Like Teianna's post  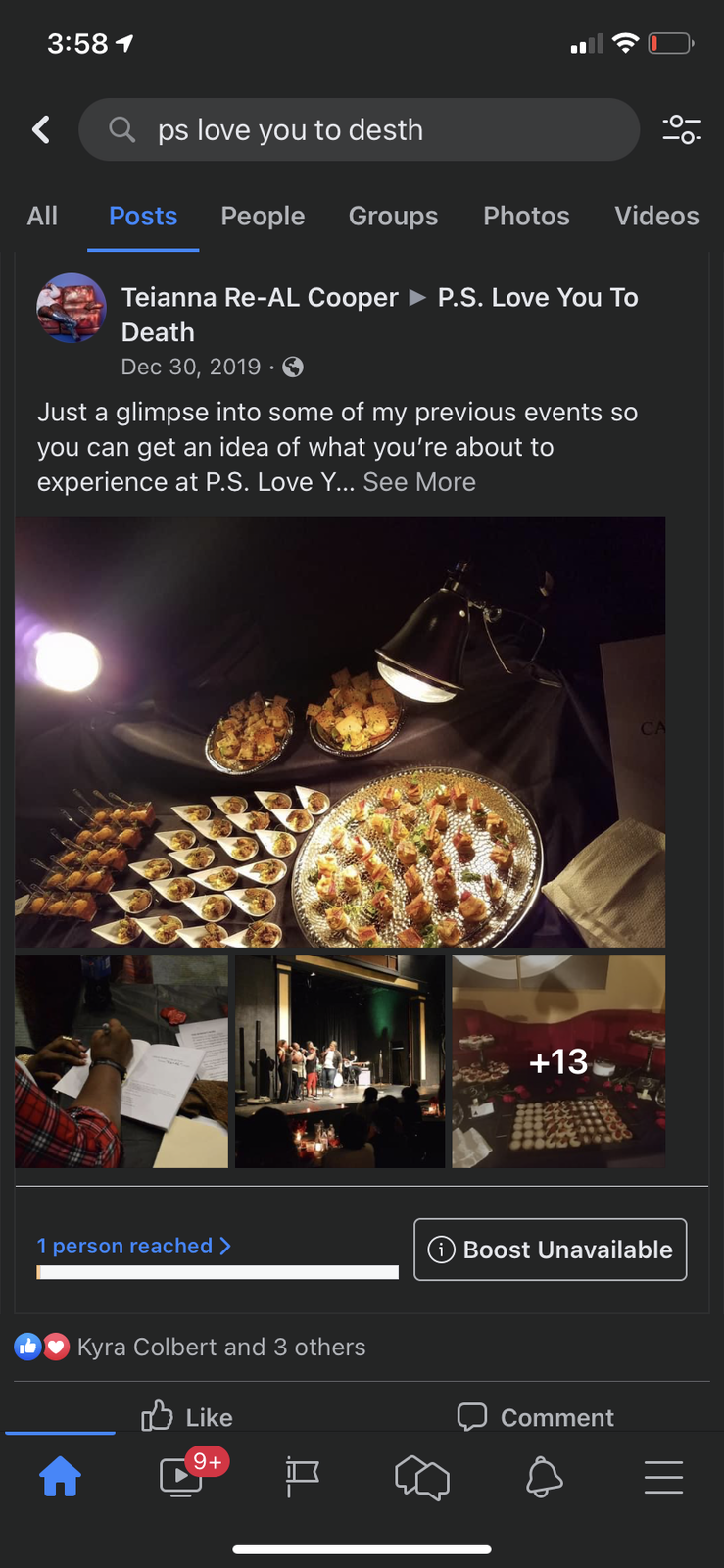pyautogui.click(x=187, y=1417)
